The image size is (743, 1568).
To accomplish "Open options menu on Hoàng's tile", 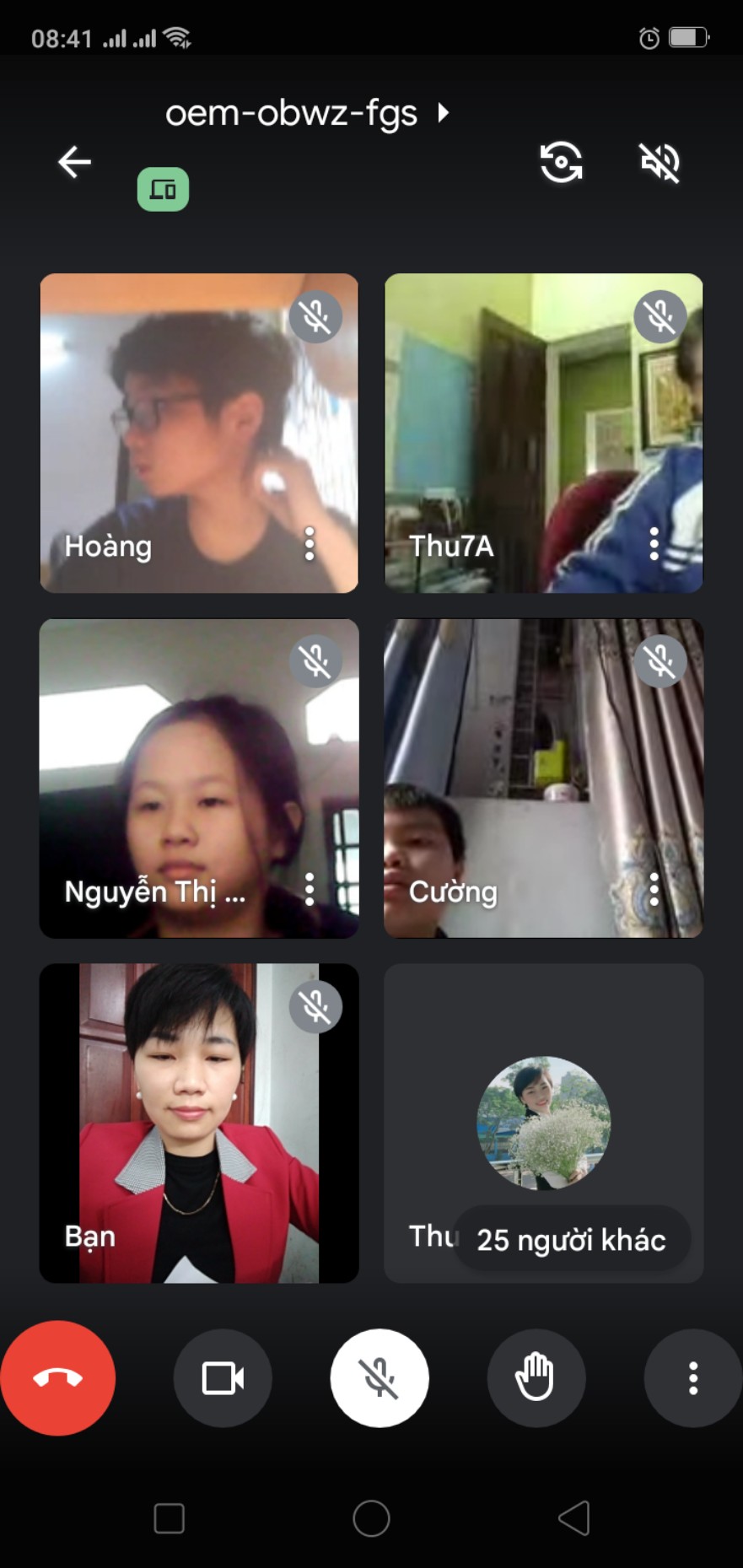I will tap(310, 544).
